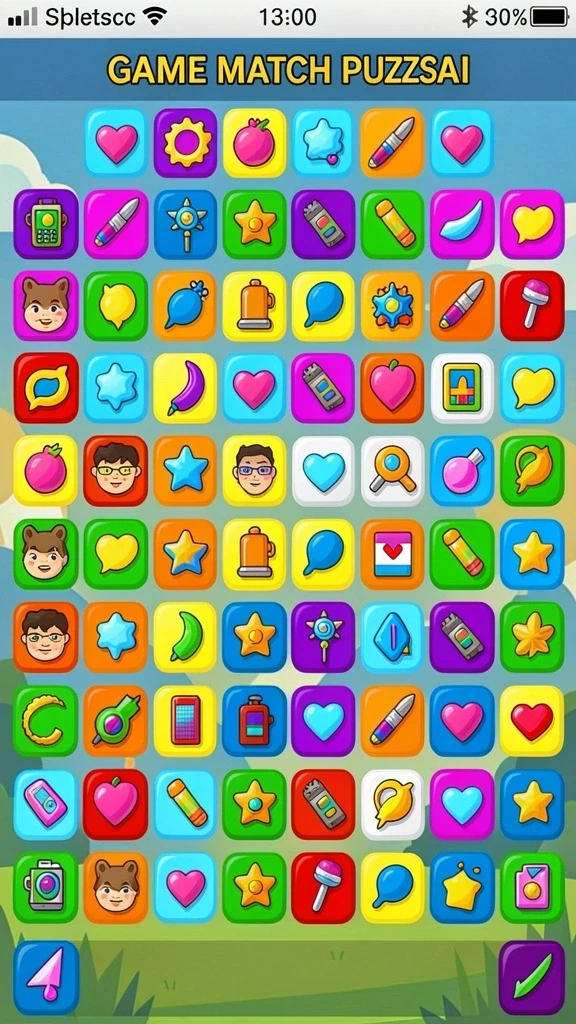Select the orange tile with the heart card
Image resolution: width=576 pixels, height=1024 pixels.
click(392, 554)
